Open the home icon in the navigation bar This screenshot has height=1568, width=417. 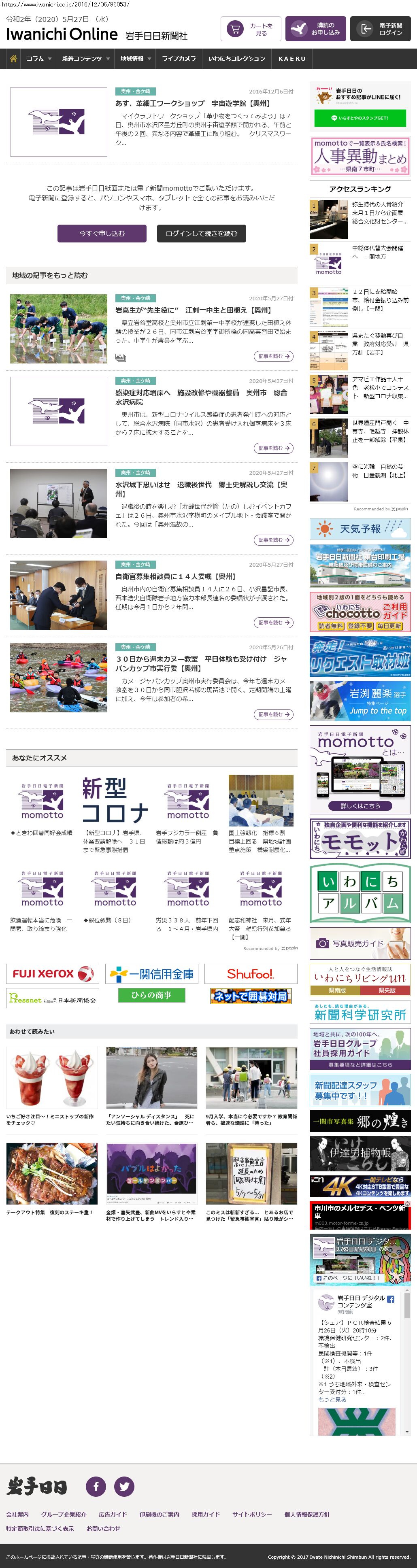click(13, 58)
